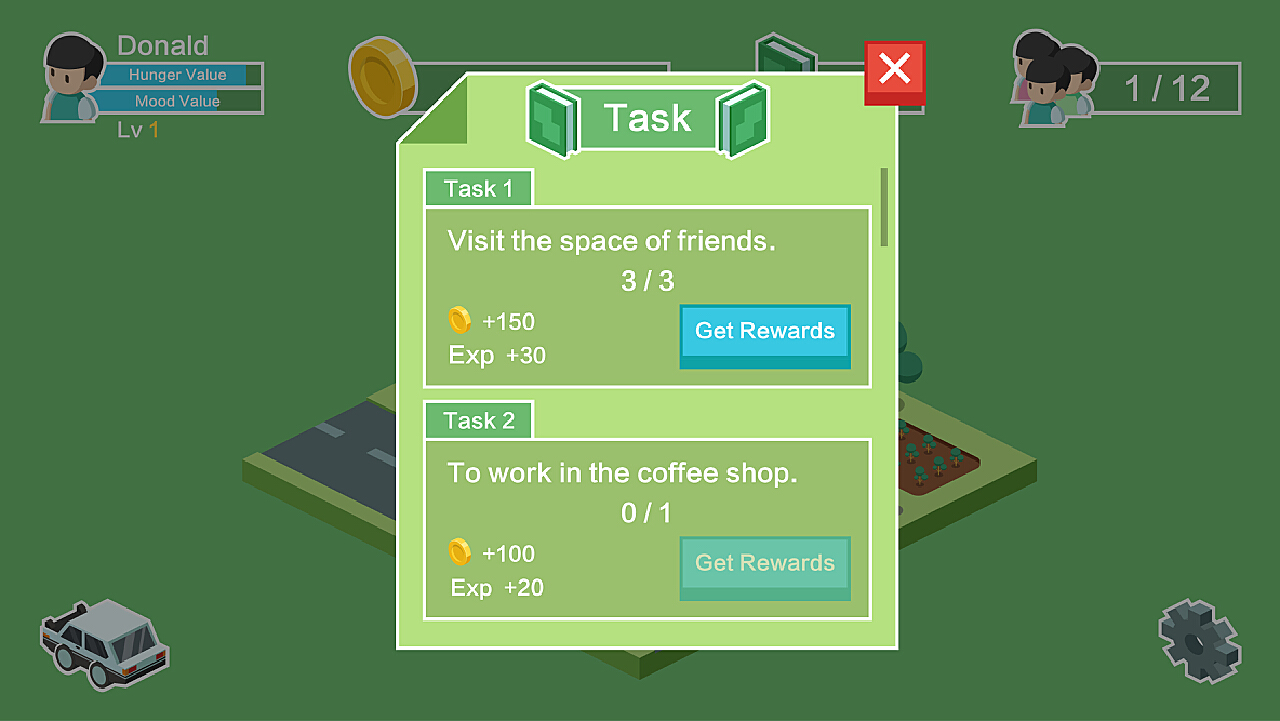Open Donald's profile avatar

point(73,79)
